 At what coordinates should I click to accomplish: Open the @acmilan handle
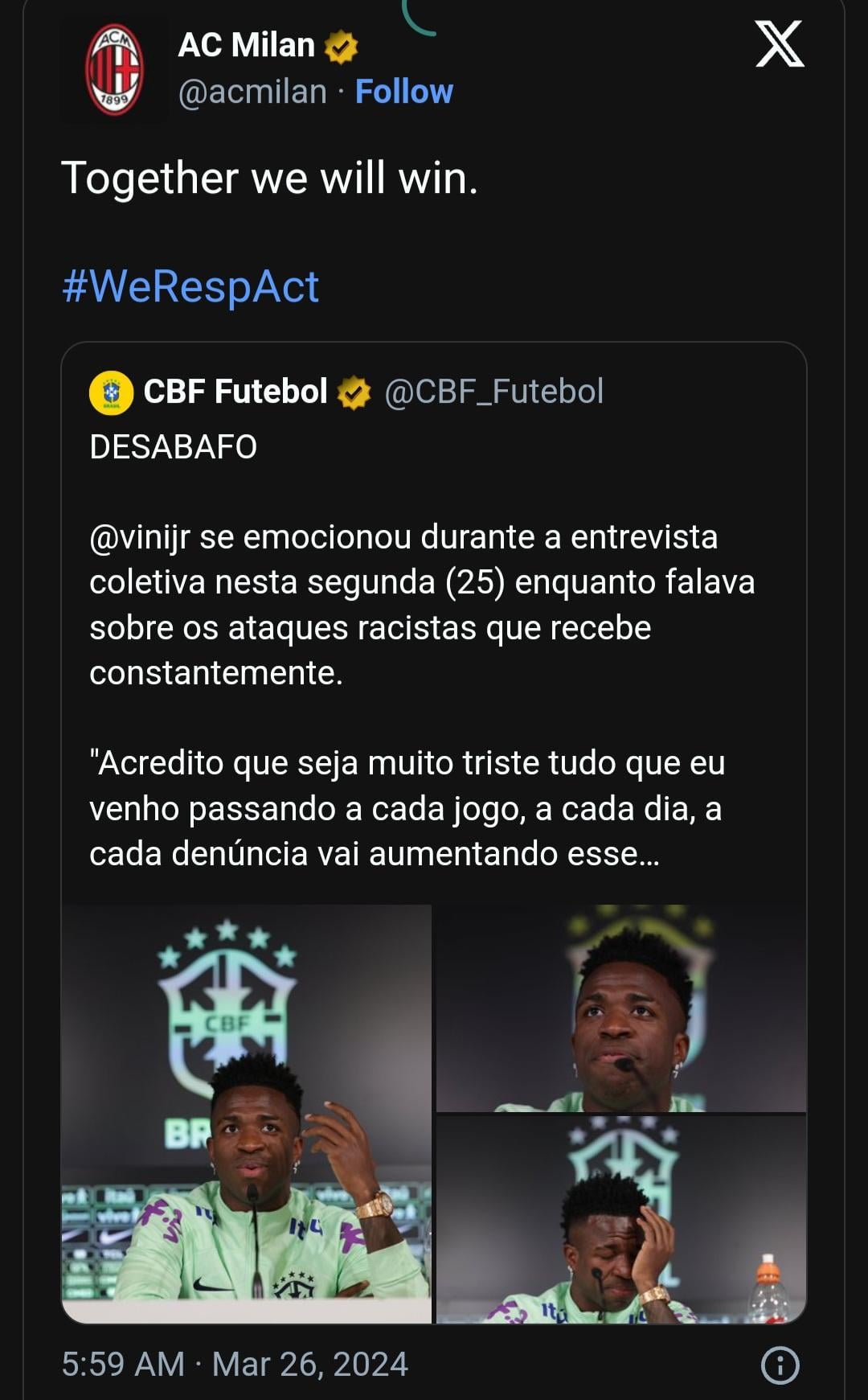252,92
